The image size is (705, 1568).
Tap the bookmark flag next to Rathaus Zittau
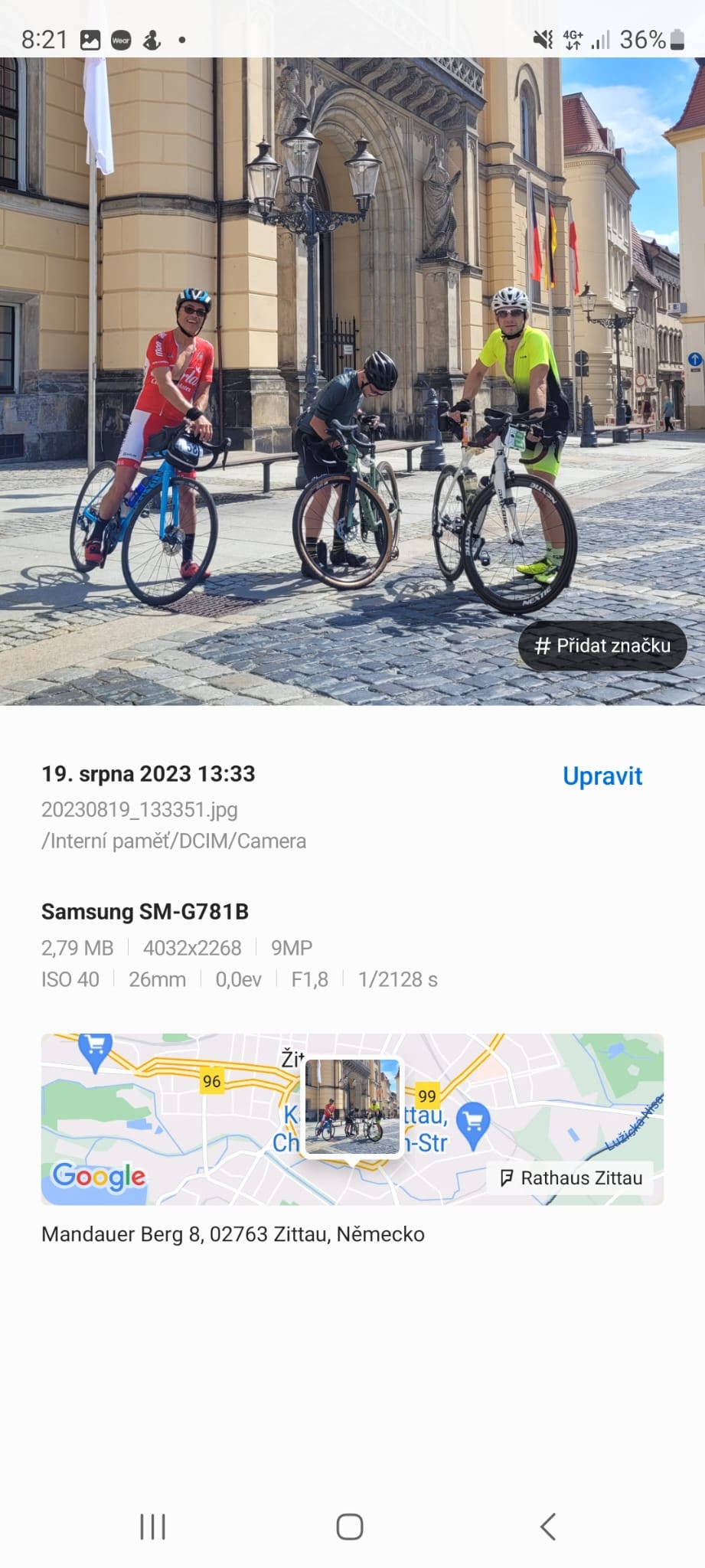click(507, 1178)
